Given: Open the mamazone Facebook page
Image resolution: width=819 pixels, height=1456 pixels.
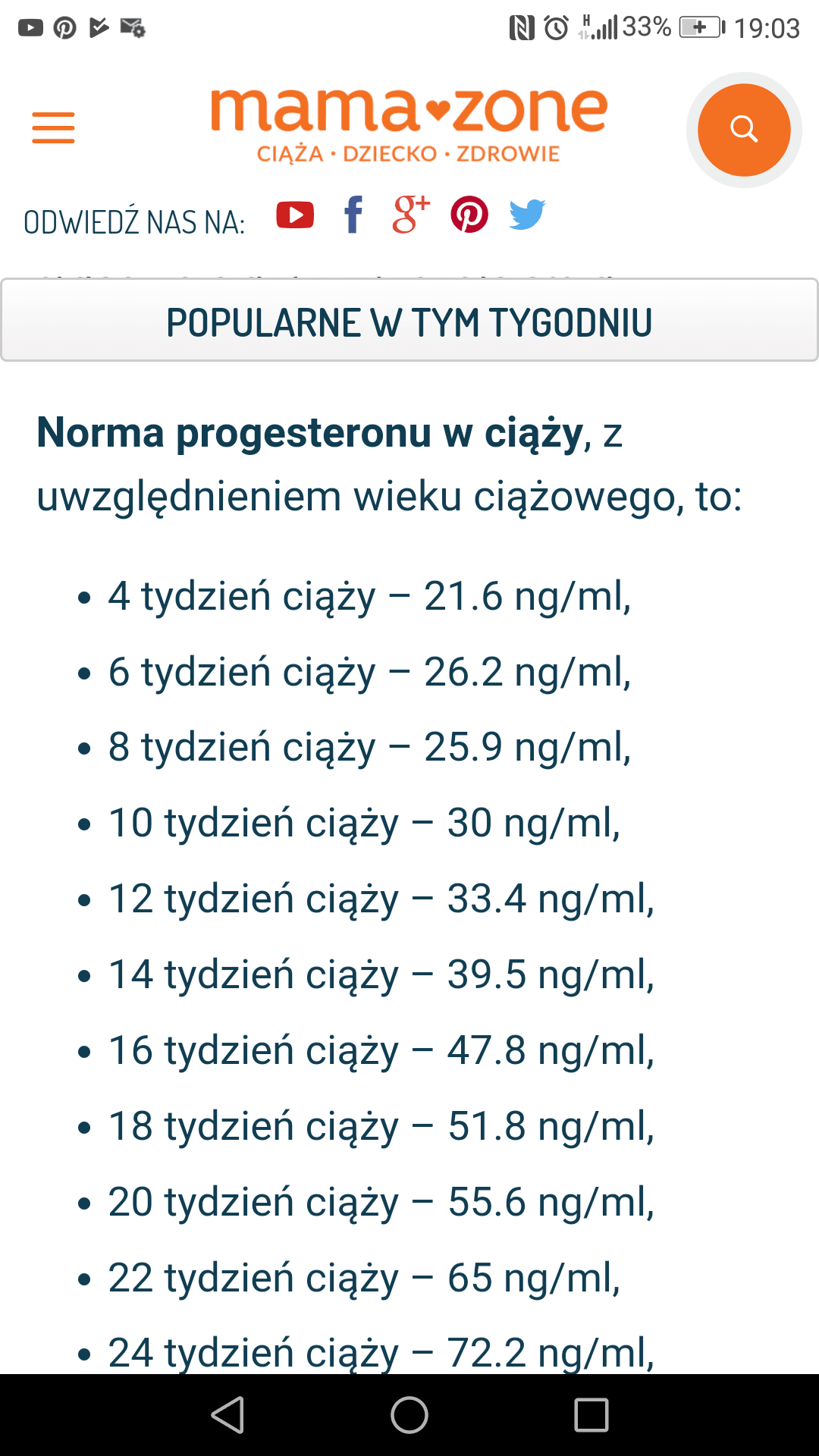Looking at the screenshot, I should [353, 215].
